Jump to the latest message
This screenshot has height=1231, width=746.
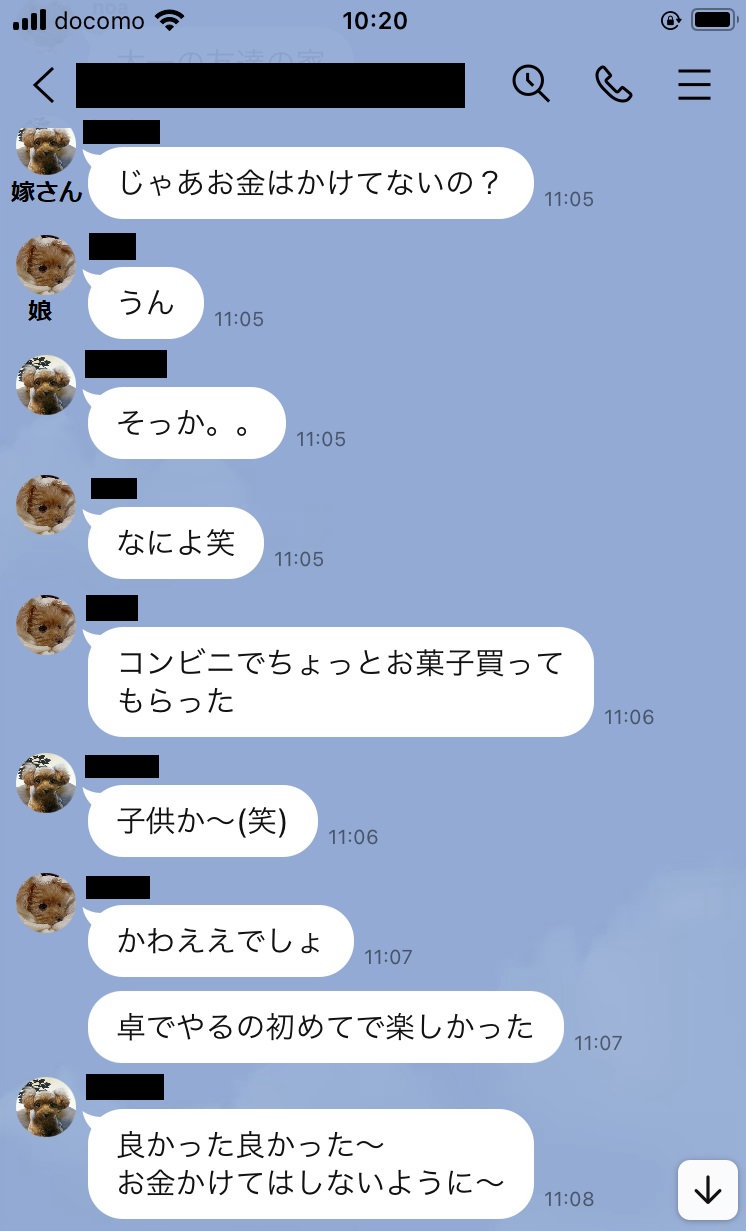tap(707, 1189)
